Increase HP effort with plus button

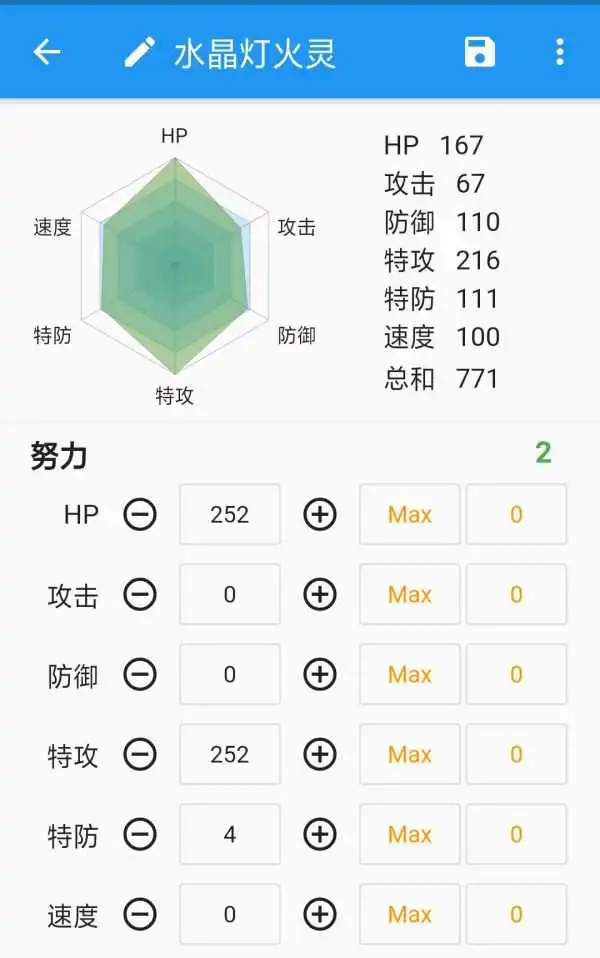coord(320,515)
